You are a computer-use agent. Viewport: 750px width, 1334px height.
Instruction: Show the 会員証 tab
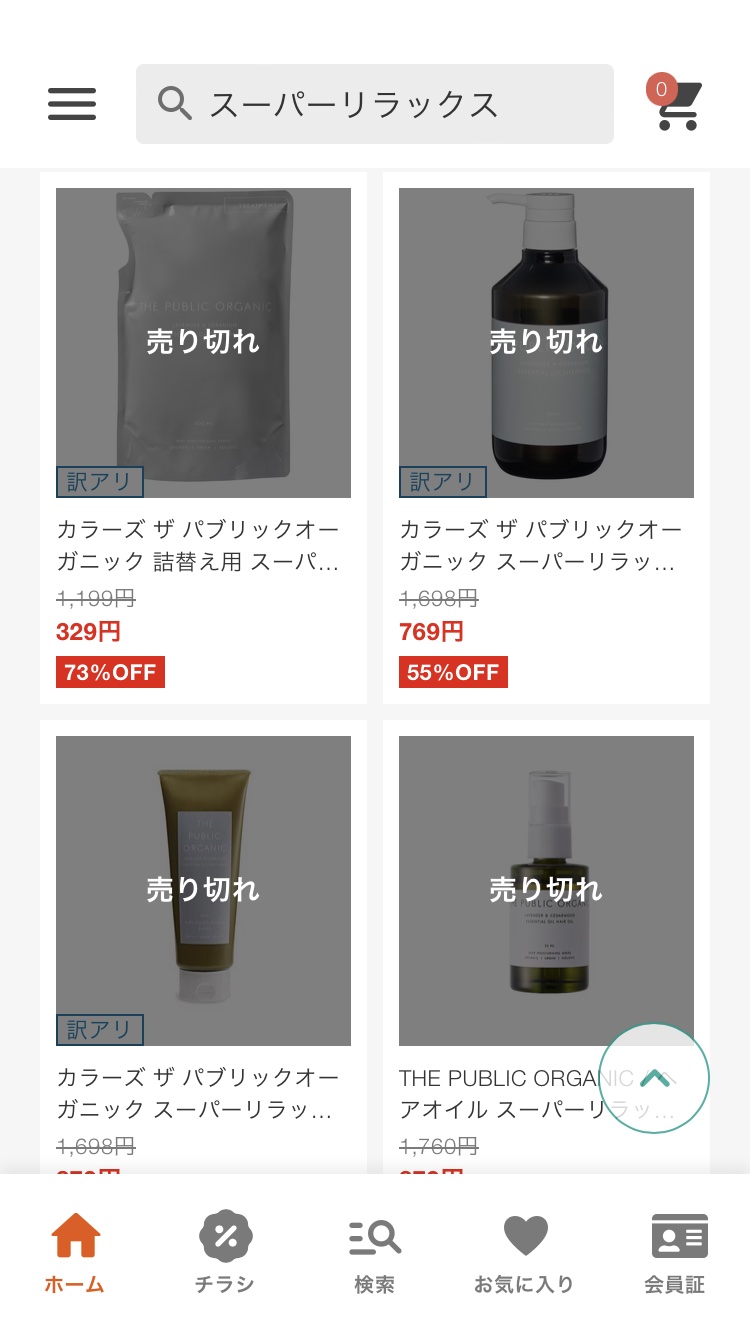tap(677, 1254)
